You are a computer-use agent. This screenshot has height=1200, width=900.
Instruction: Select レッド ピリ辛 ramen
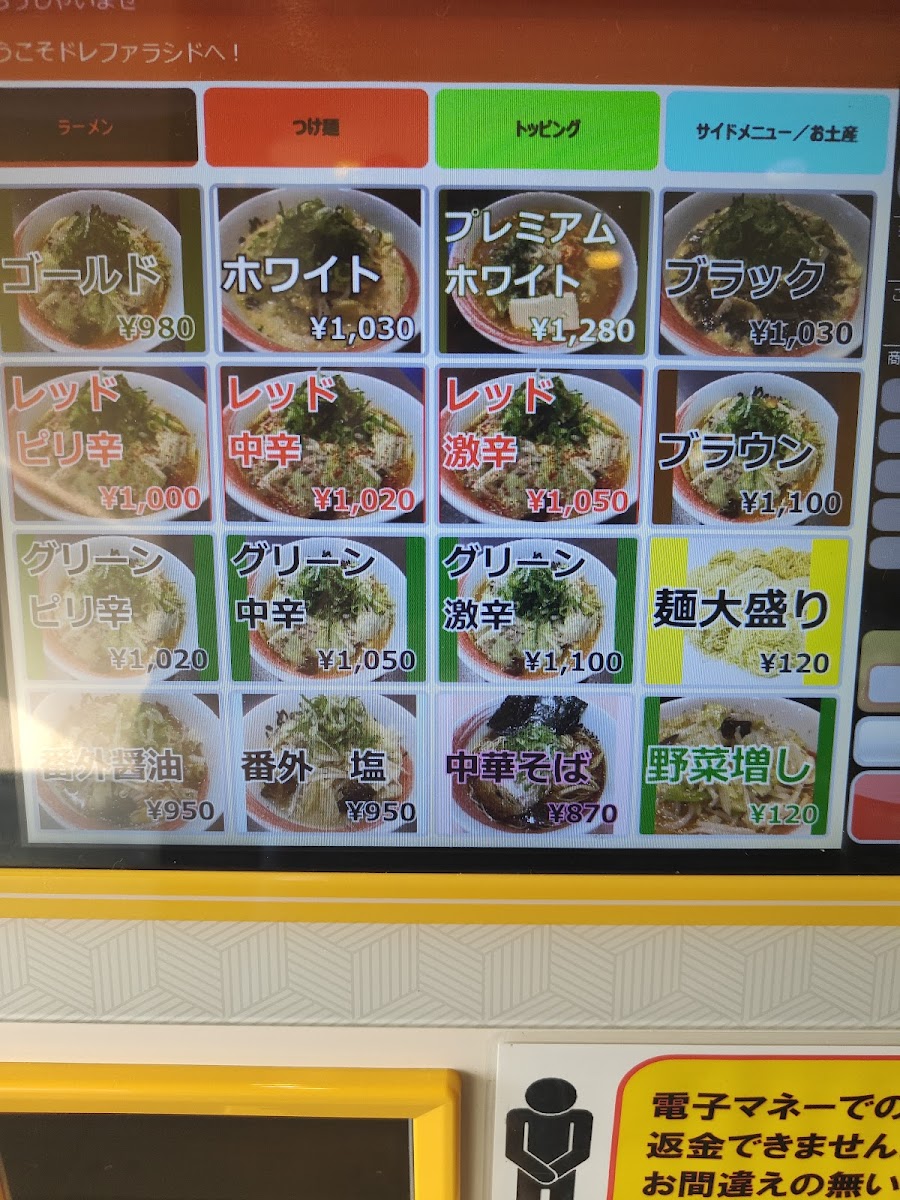(x=107, y=443)
